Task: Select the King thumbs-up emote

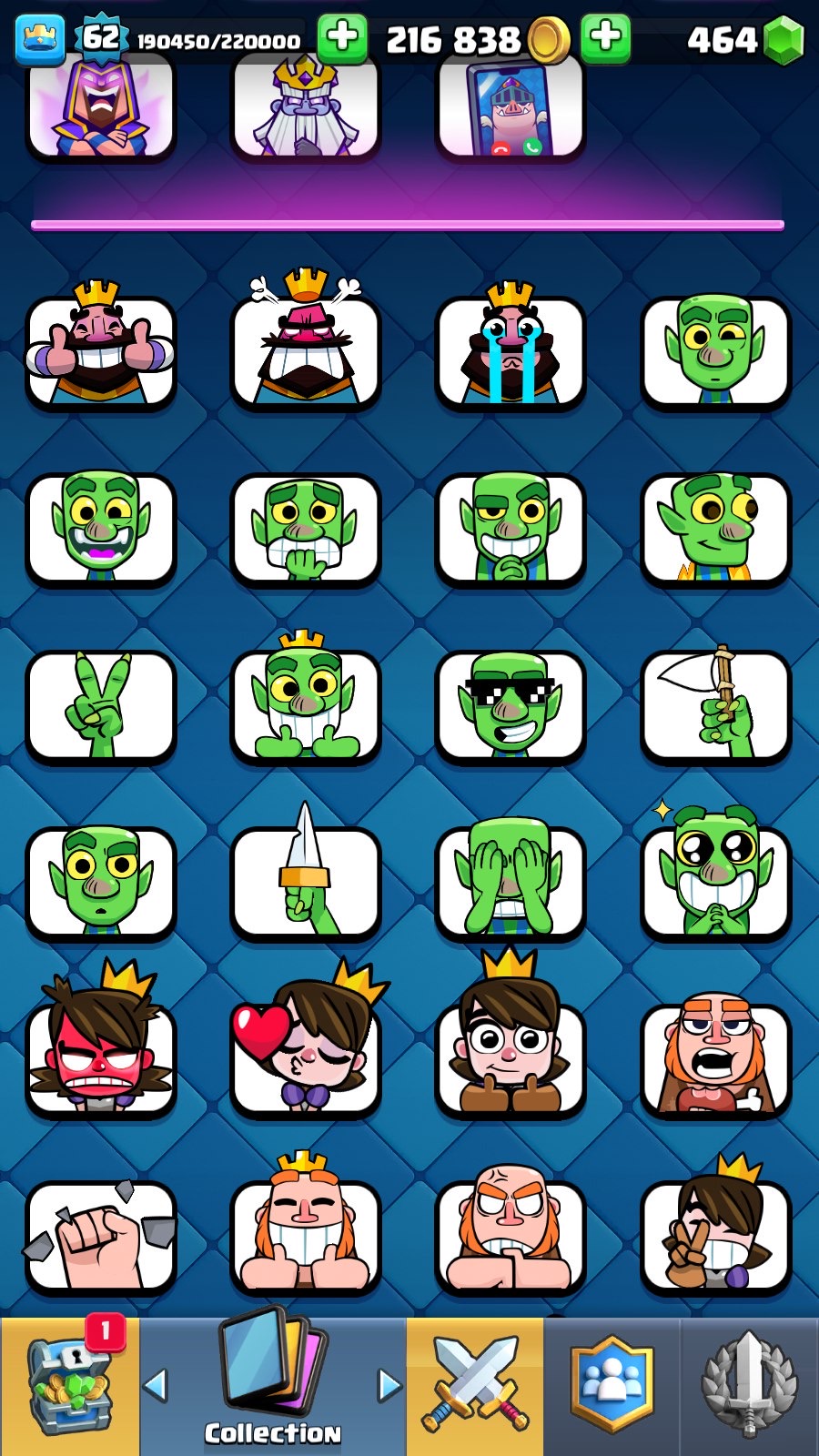Action: [100, 346]
